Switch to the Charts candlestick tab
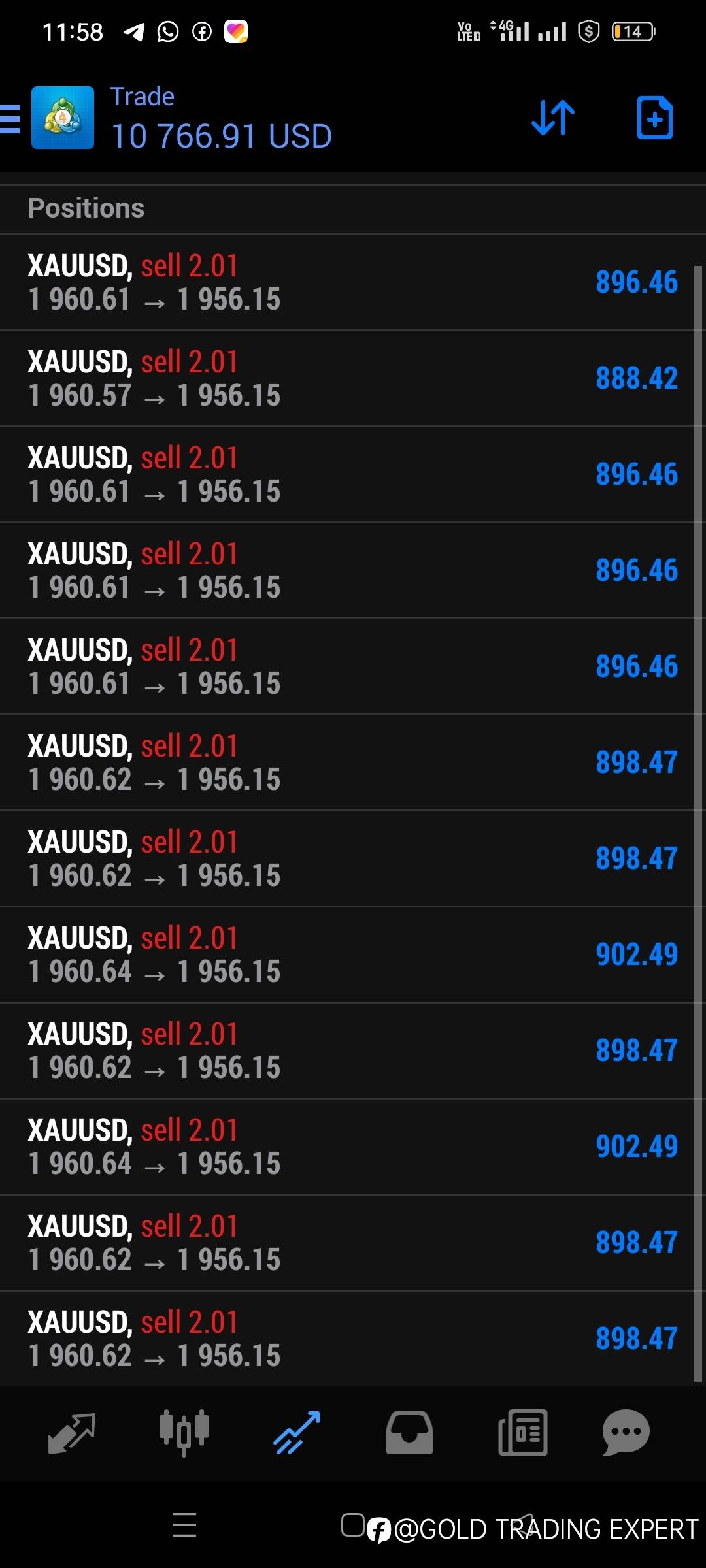Image resolution: width=706 pixels, height=1568 pixels. pyautogui.click(x=184, y=1433)
